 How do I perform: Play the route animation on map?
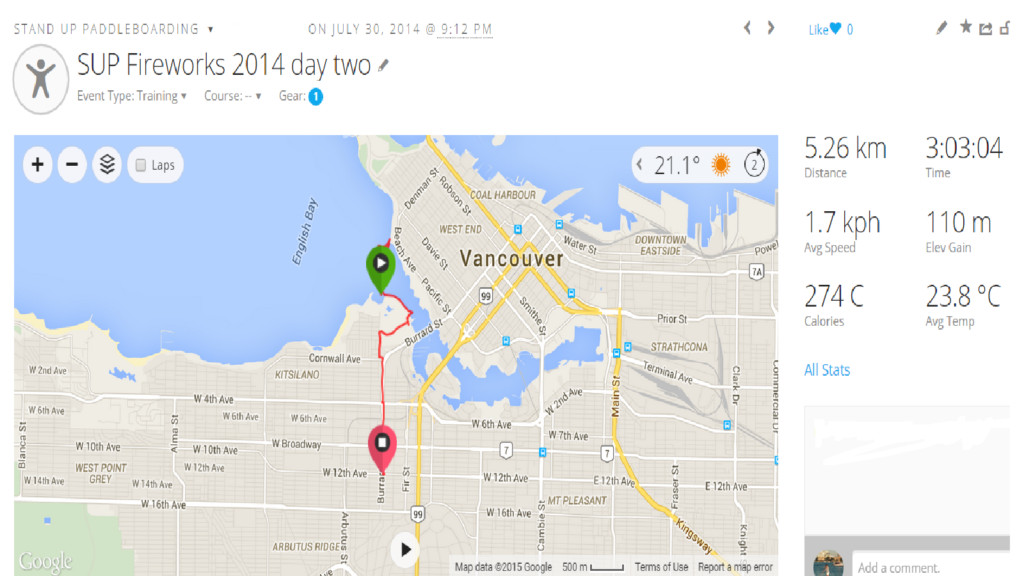404,548
